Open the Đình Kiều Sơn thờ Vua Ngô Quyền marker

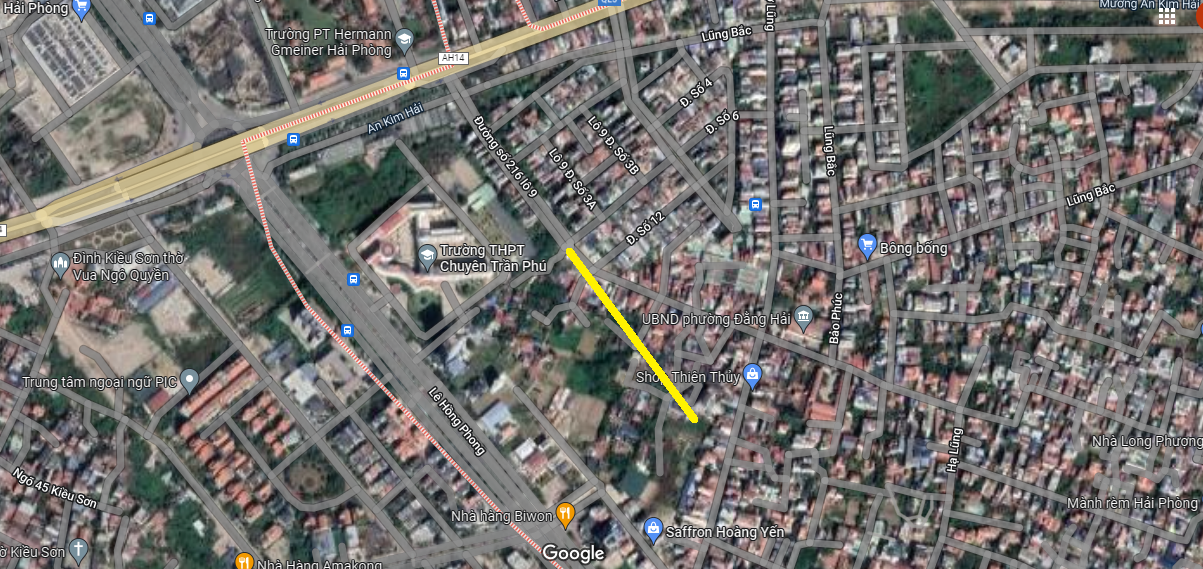pos(60,265)
